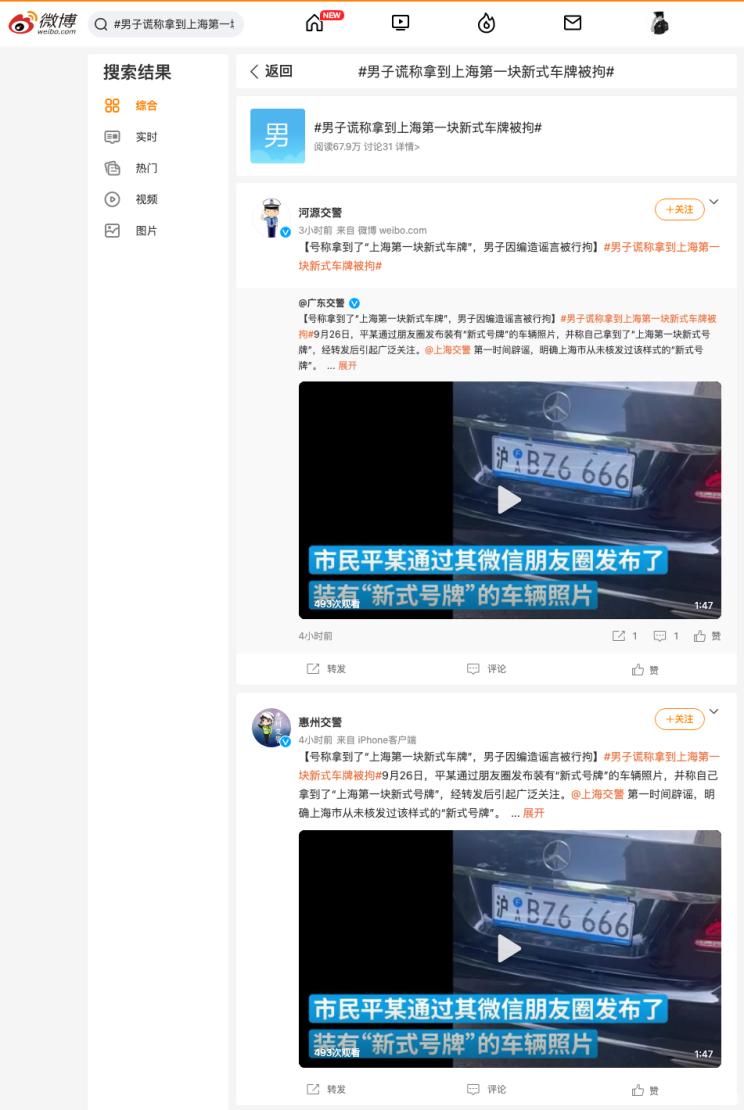This screenshot has height=1110, width=744.
Task: Follow 河源交警 with +关注 button
Action: [x=679, y=209]
